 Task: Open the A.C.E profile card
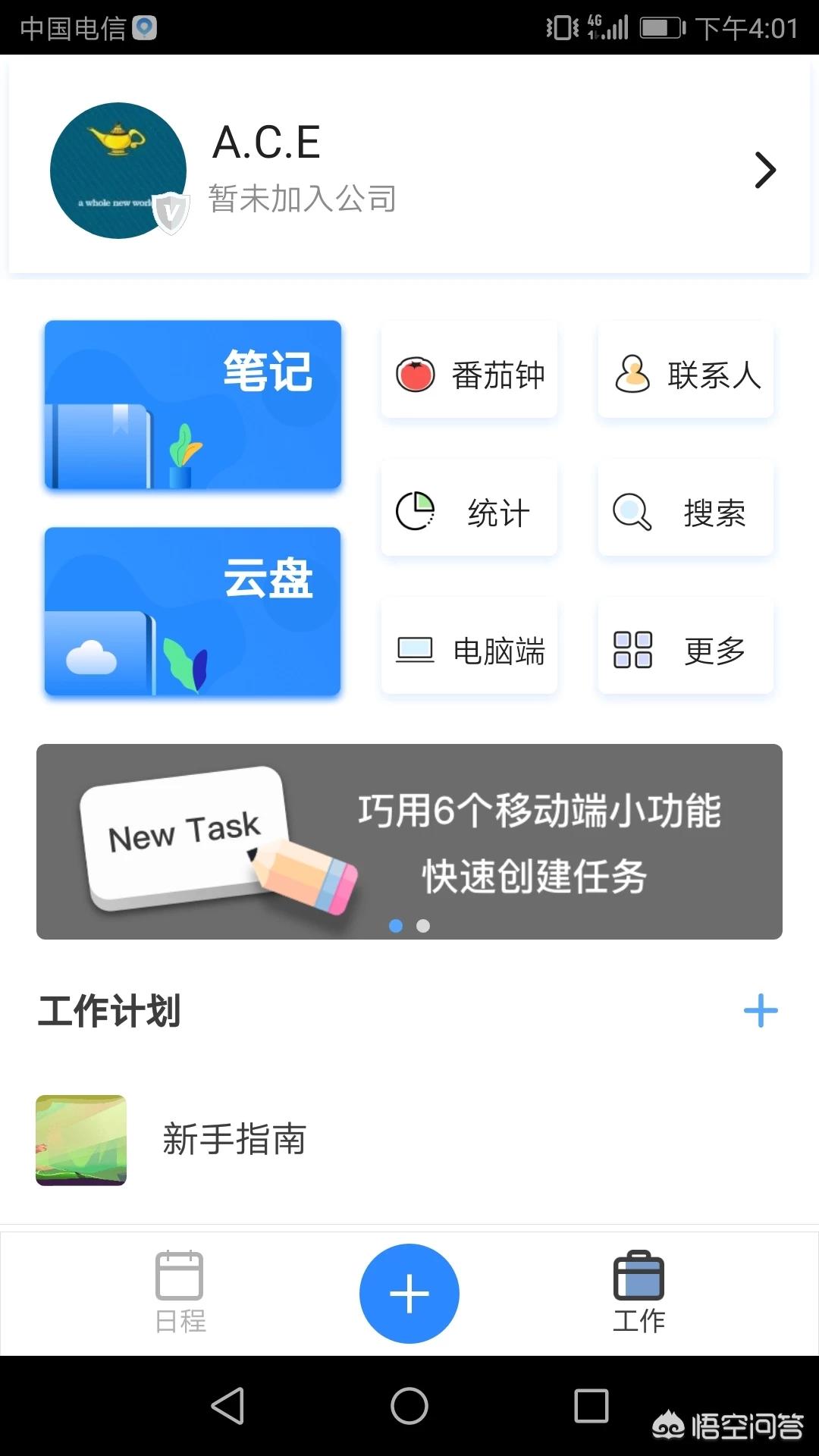coord(409,168)
